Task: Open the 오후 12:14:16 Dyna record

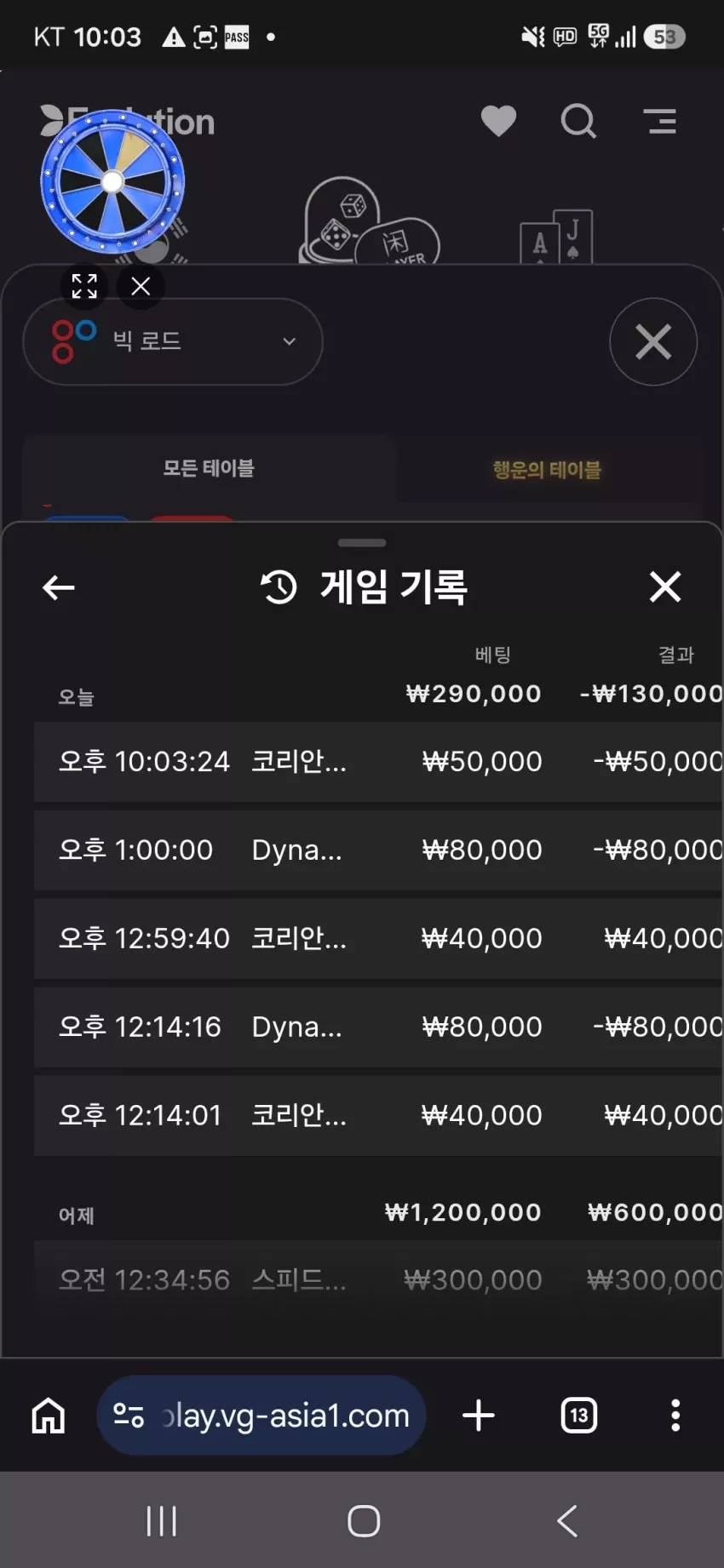Action: pyautogui.click(x=379, y=1027)
